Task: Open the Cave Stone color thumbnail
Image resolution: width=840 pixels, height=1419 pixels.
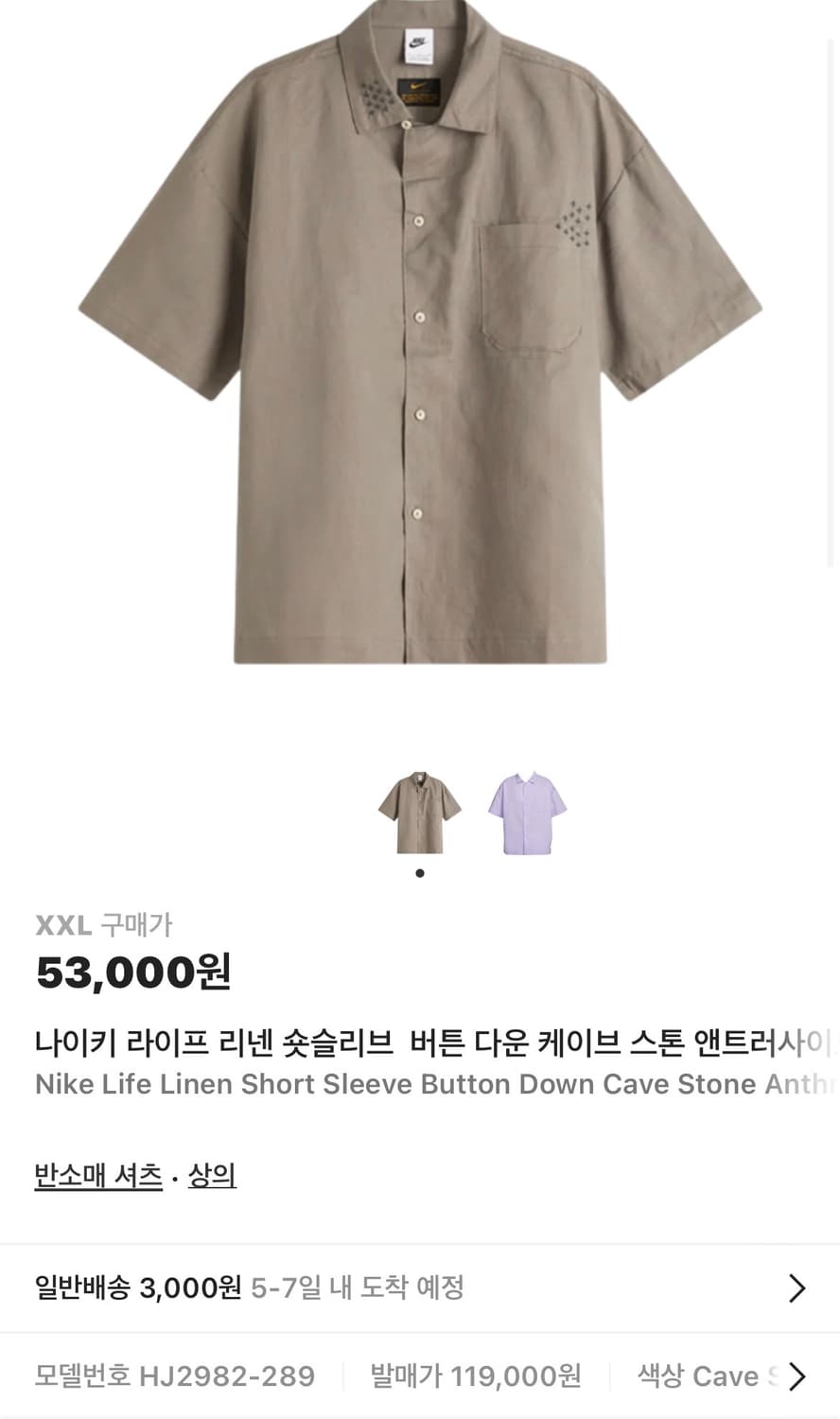Action: point(419,812)
